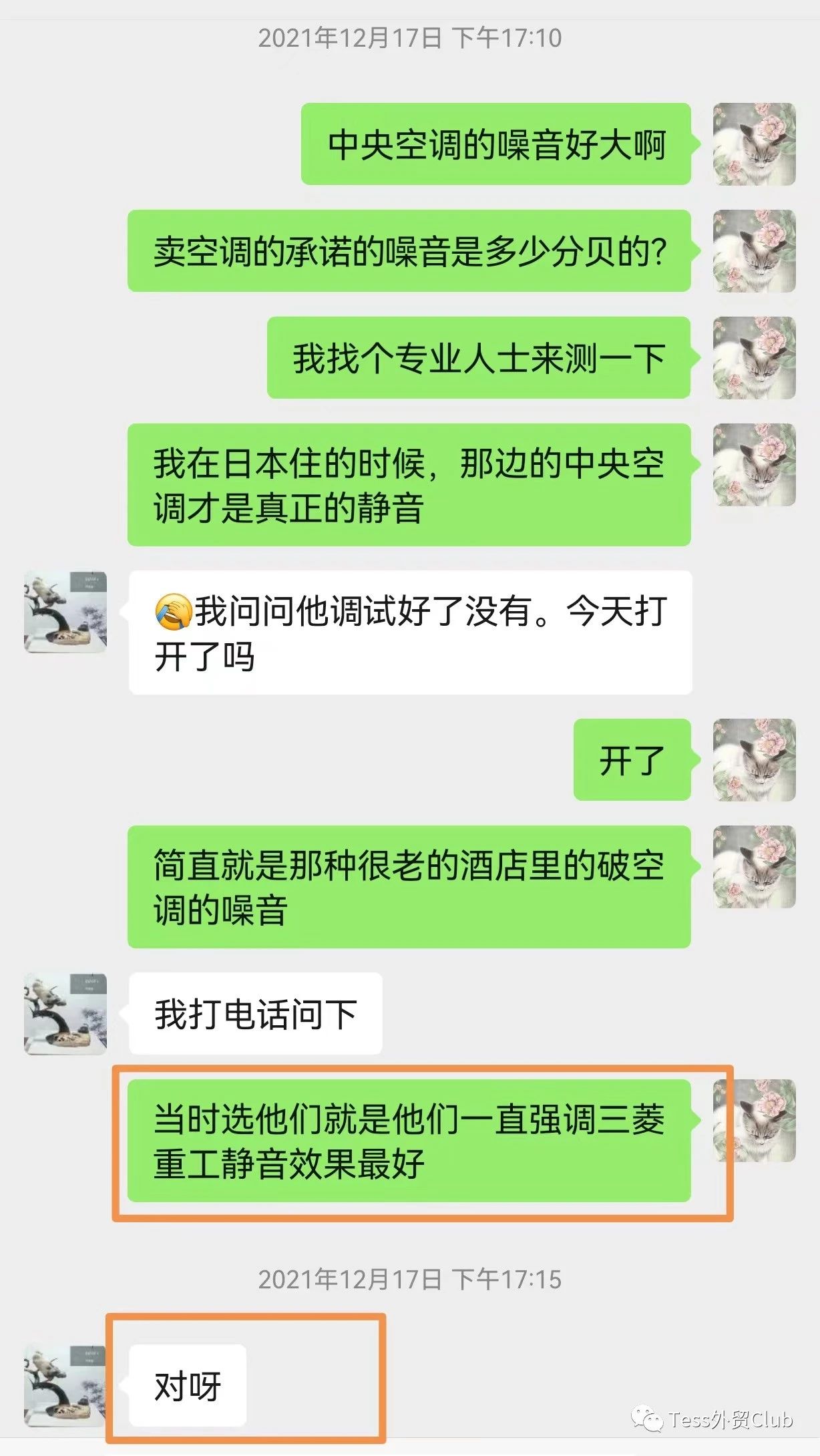View contact profile from '我打电话问下' avatar
The image size is (820, 1456).
click(65, 1014)
